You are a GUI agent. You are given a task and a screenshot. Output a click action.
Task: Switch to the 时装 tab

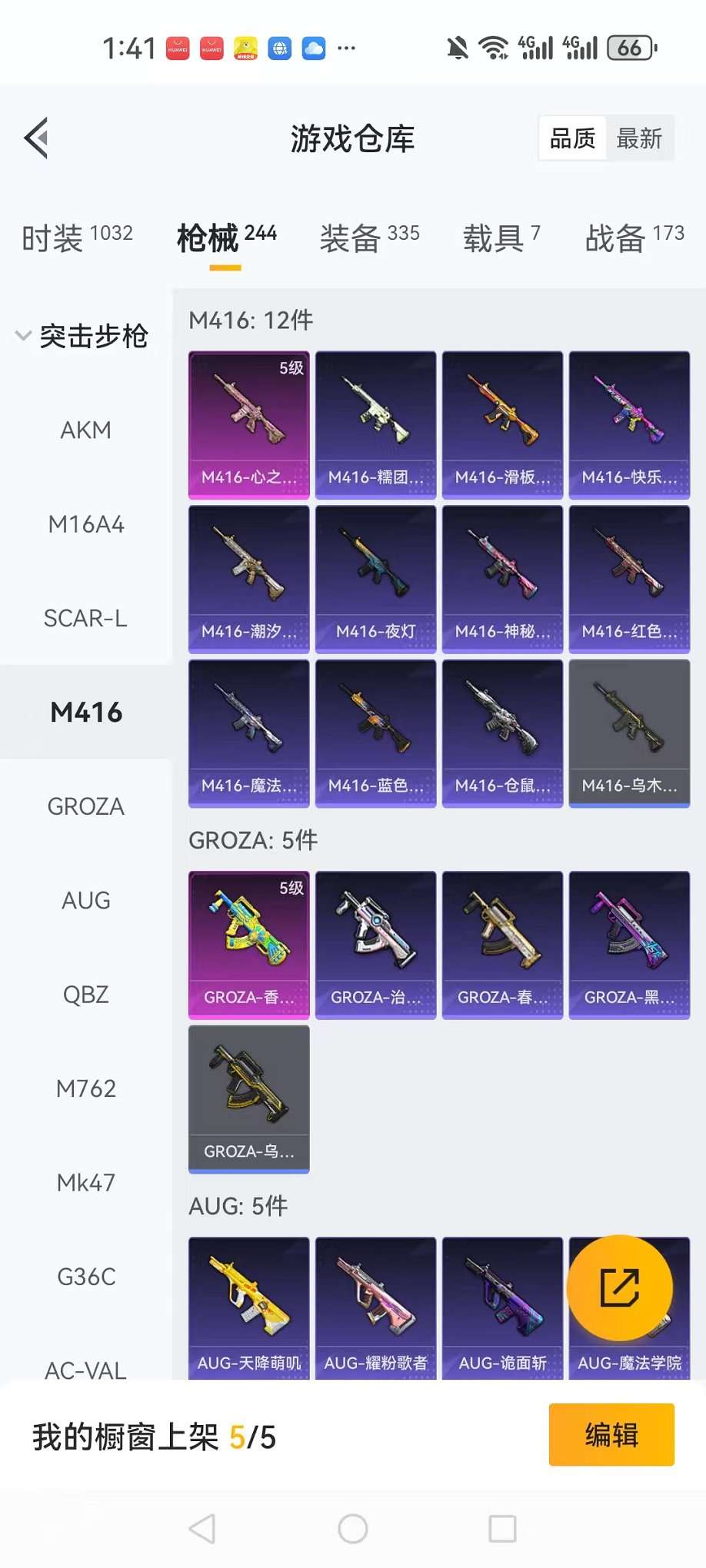point(77,238)
